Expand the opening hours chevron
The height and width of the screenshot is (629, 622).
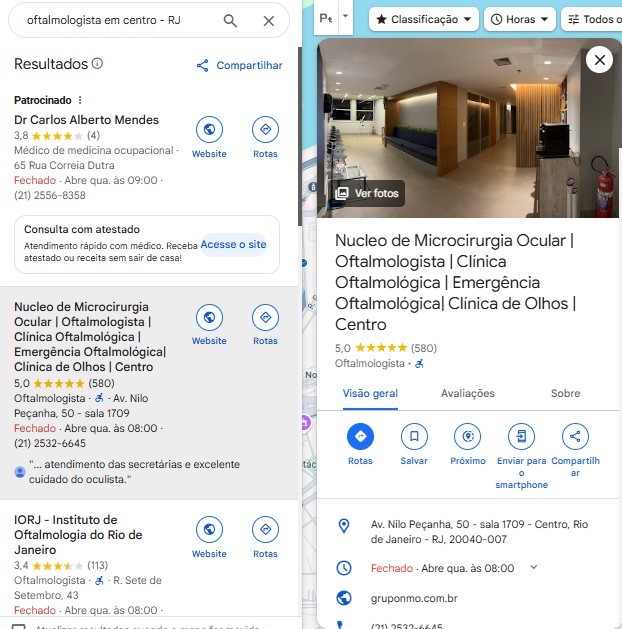point(533,567)
